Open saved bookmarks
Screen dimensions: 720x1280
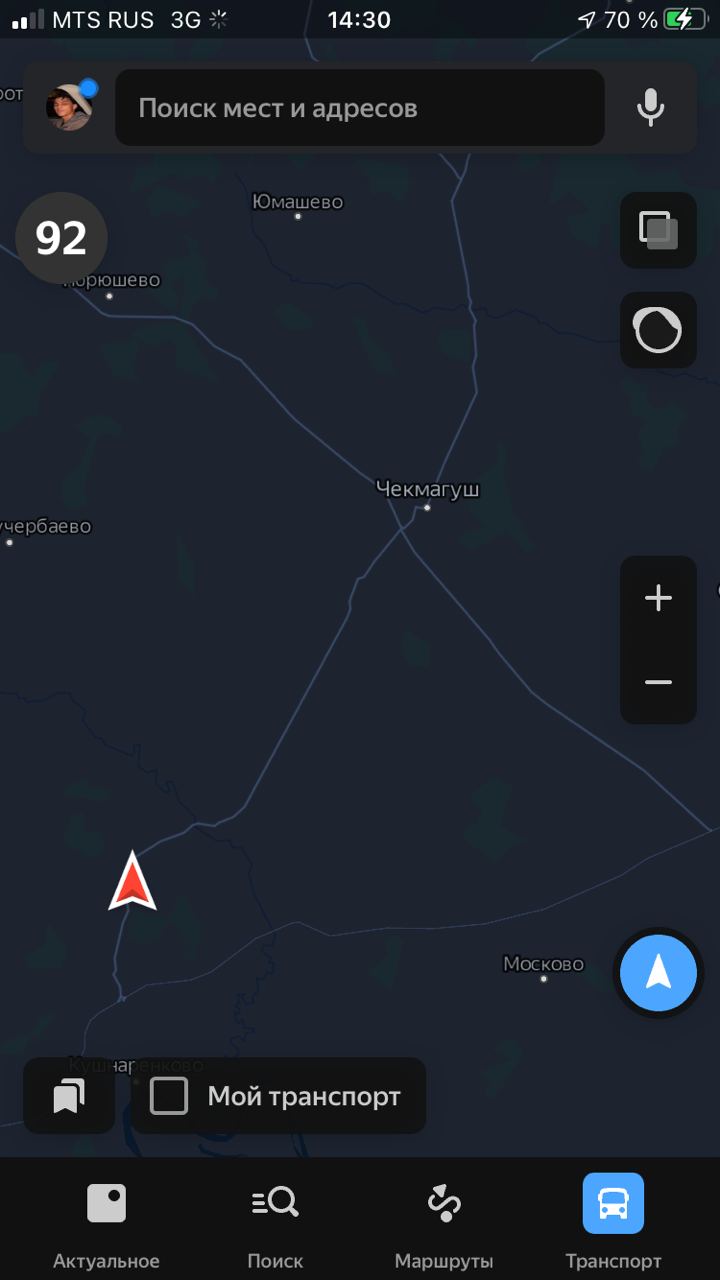click(x=69, y=1096)
